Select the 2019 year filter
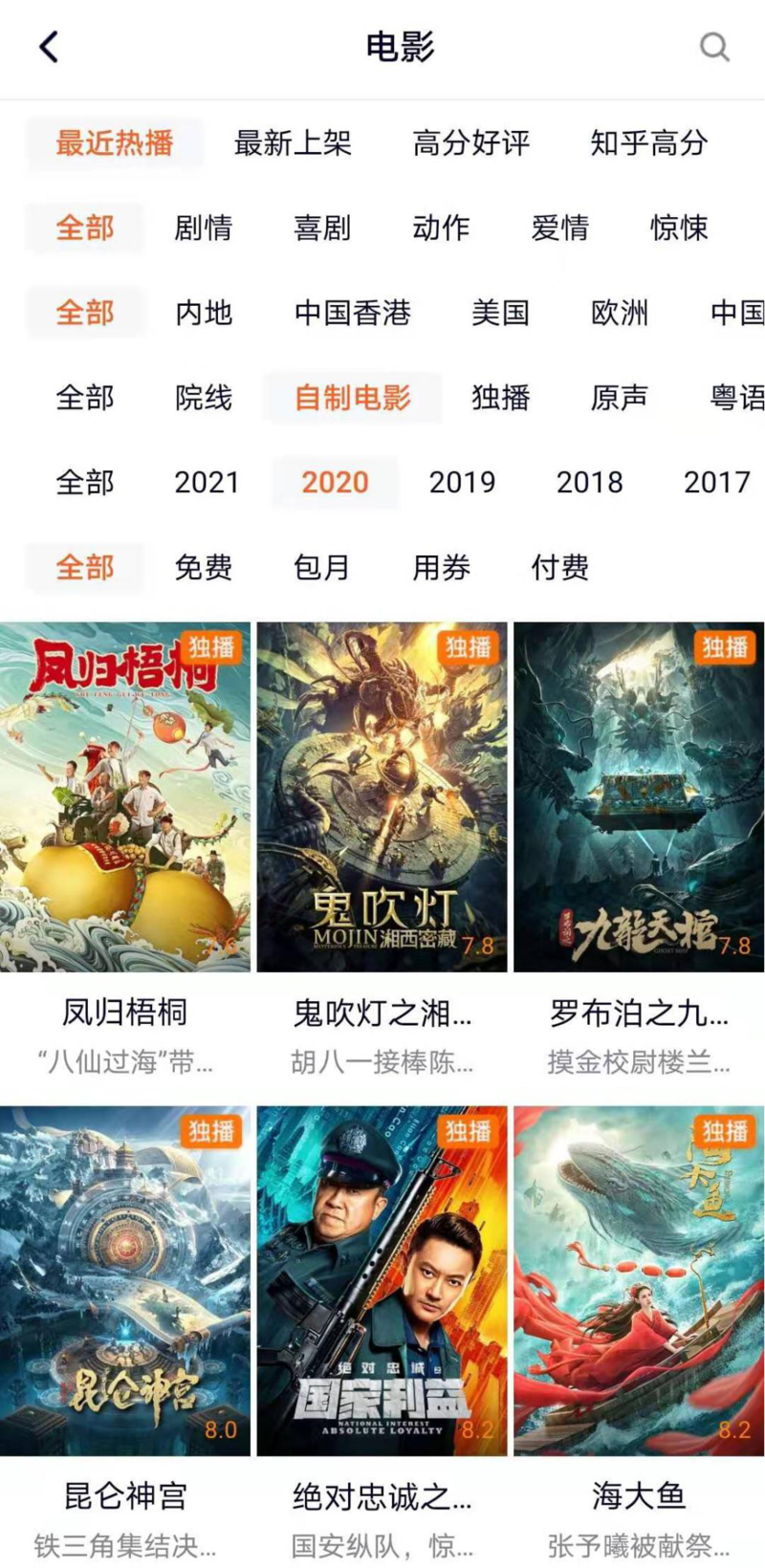Screen dimensions: 765x1568 (462, 483)
